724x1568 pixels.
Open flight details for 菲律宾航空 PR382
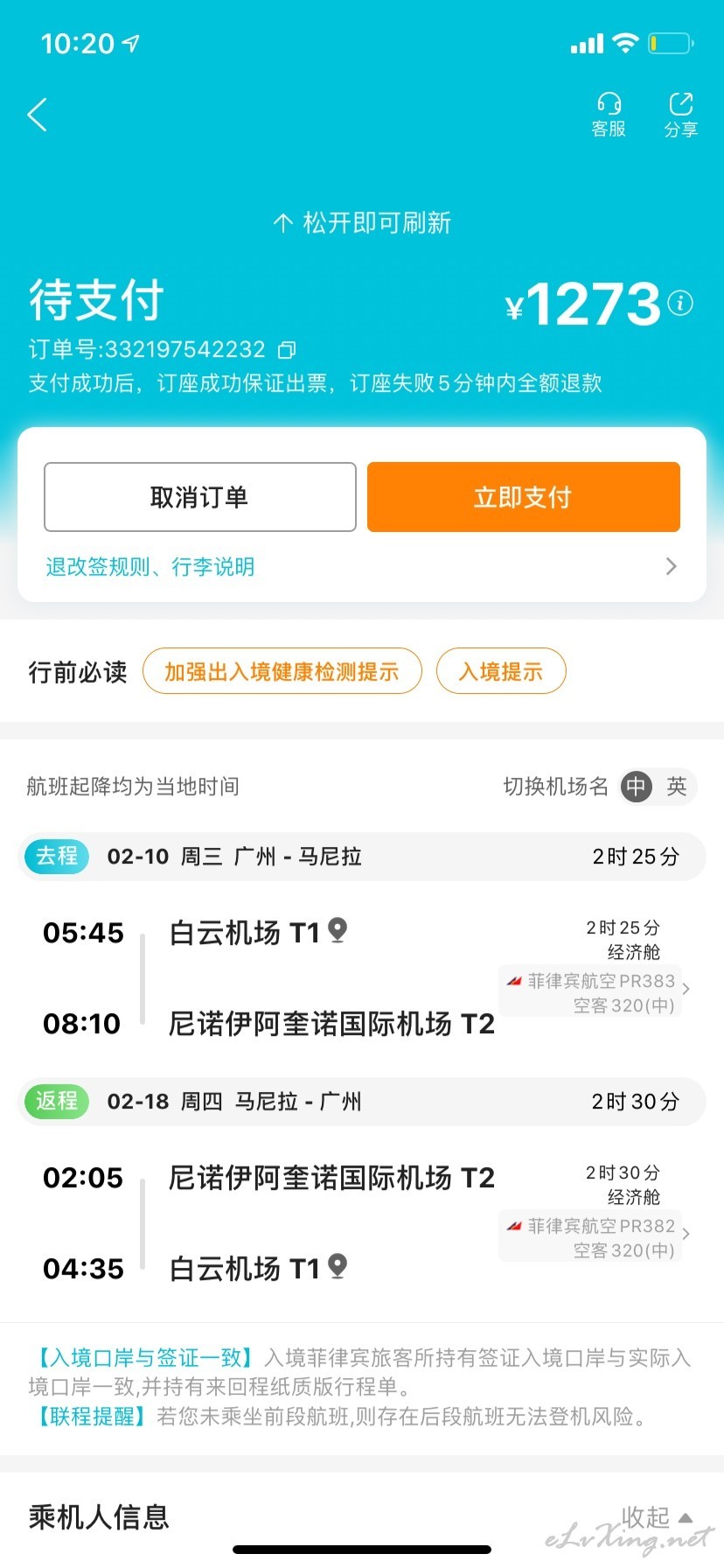[596, 1237]
